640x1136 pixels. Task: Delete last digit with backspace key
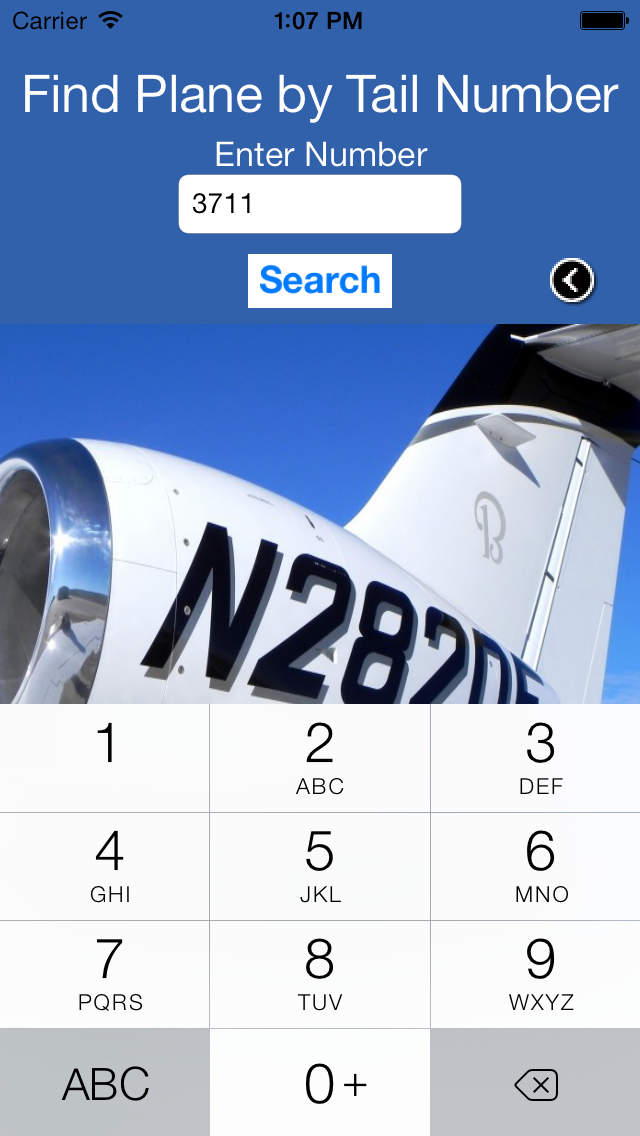pos(536,1084)
